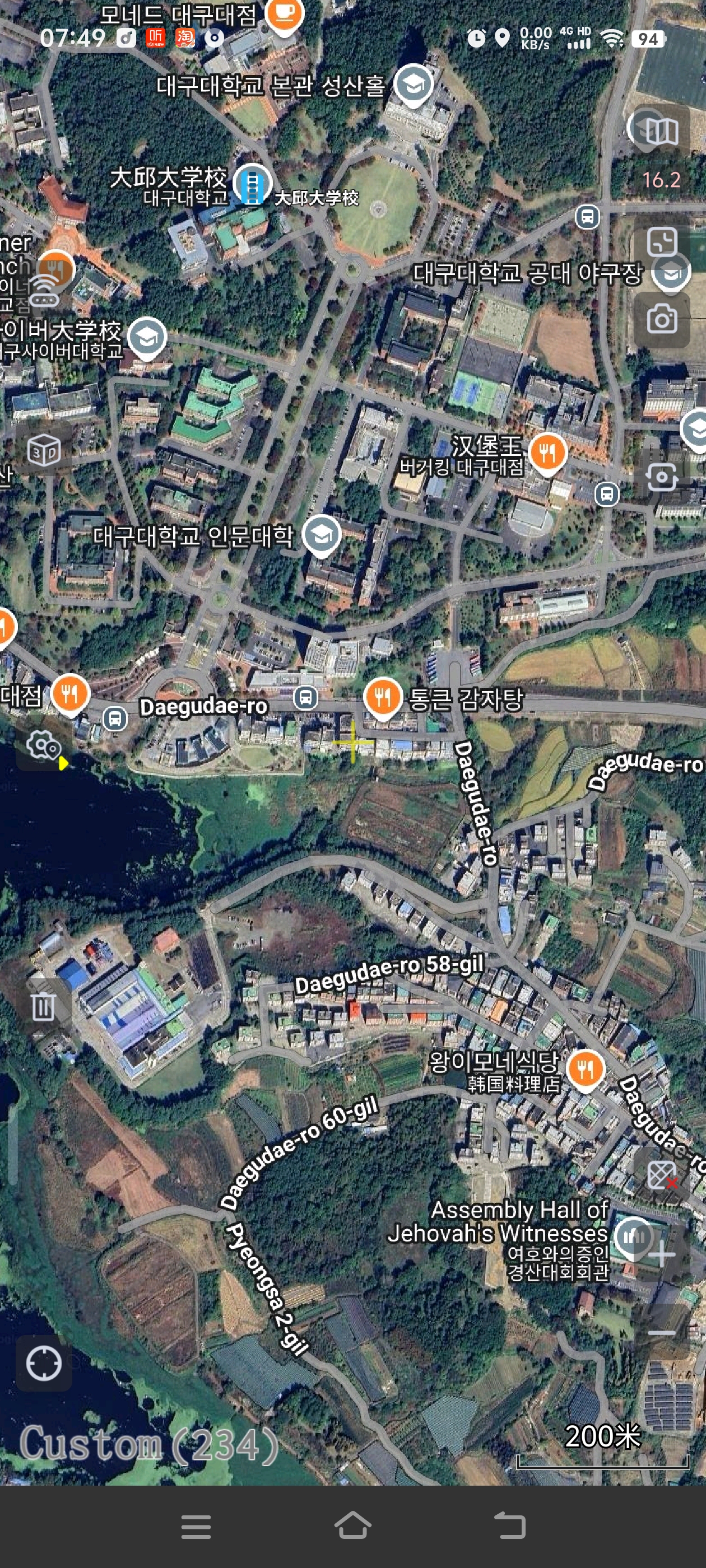Open 왕이모네식당 restaurant marker
706x1568 pixels.
[585, 1068]
